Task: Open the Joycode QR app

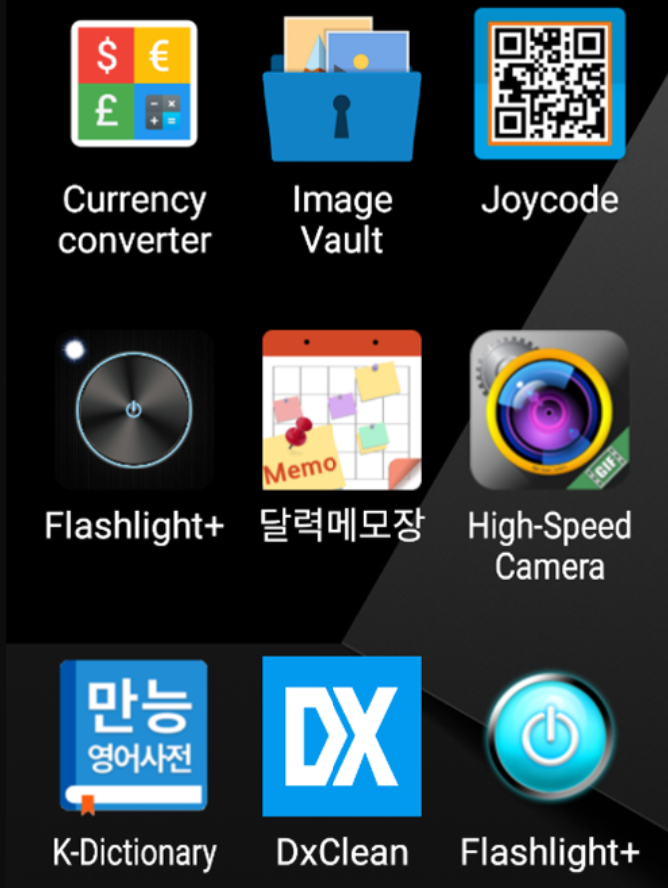Action: click(549, 83)
